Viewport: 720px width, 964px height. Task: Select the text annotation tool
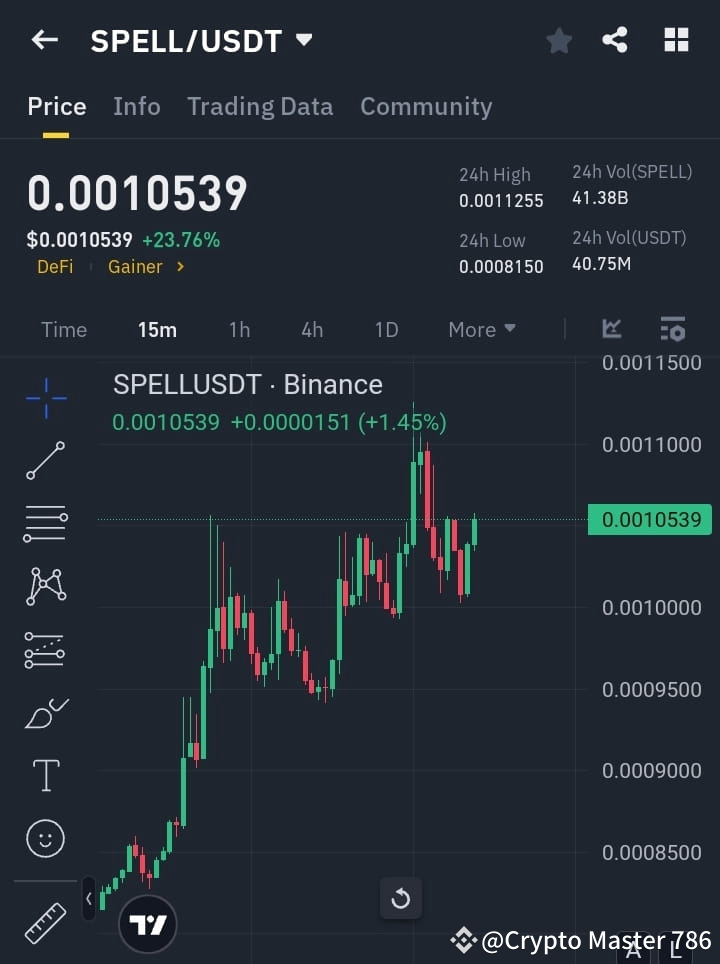pos(45,775)
